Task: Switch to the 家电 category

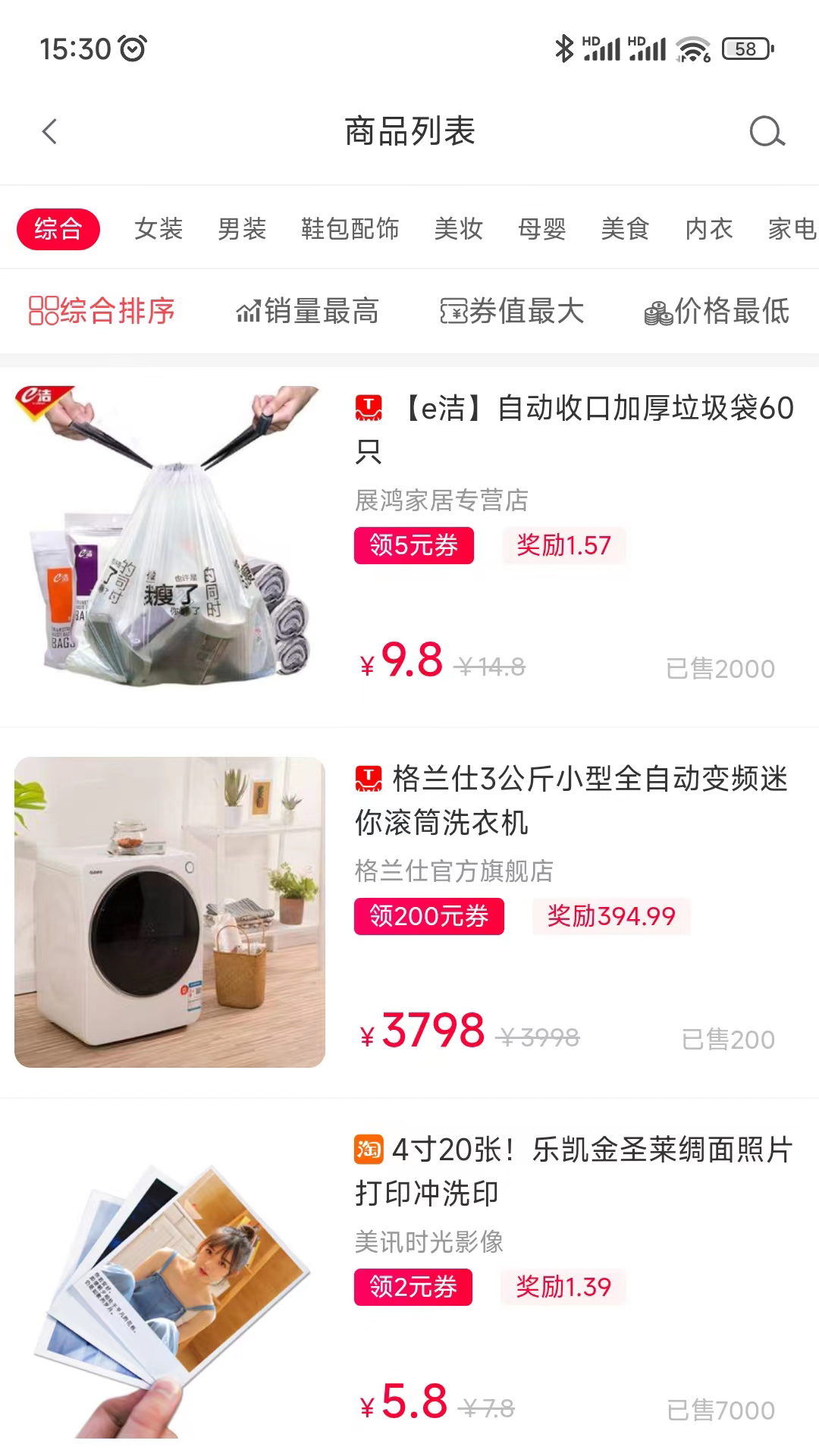Action: 791,229
